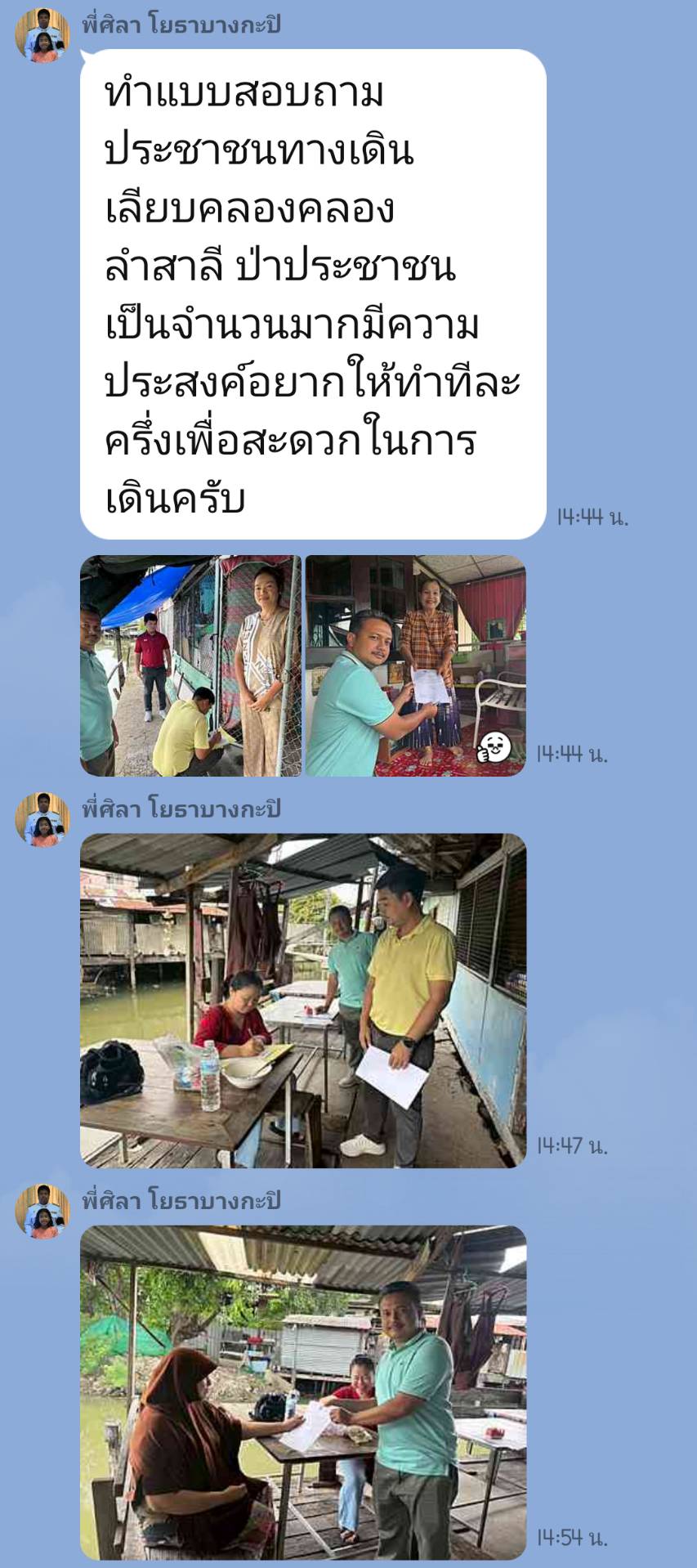The width and height of the screenshot is (697, 1568).
Task: View the photo sent at 14:47
Action: point(303,1000)
